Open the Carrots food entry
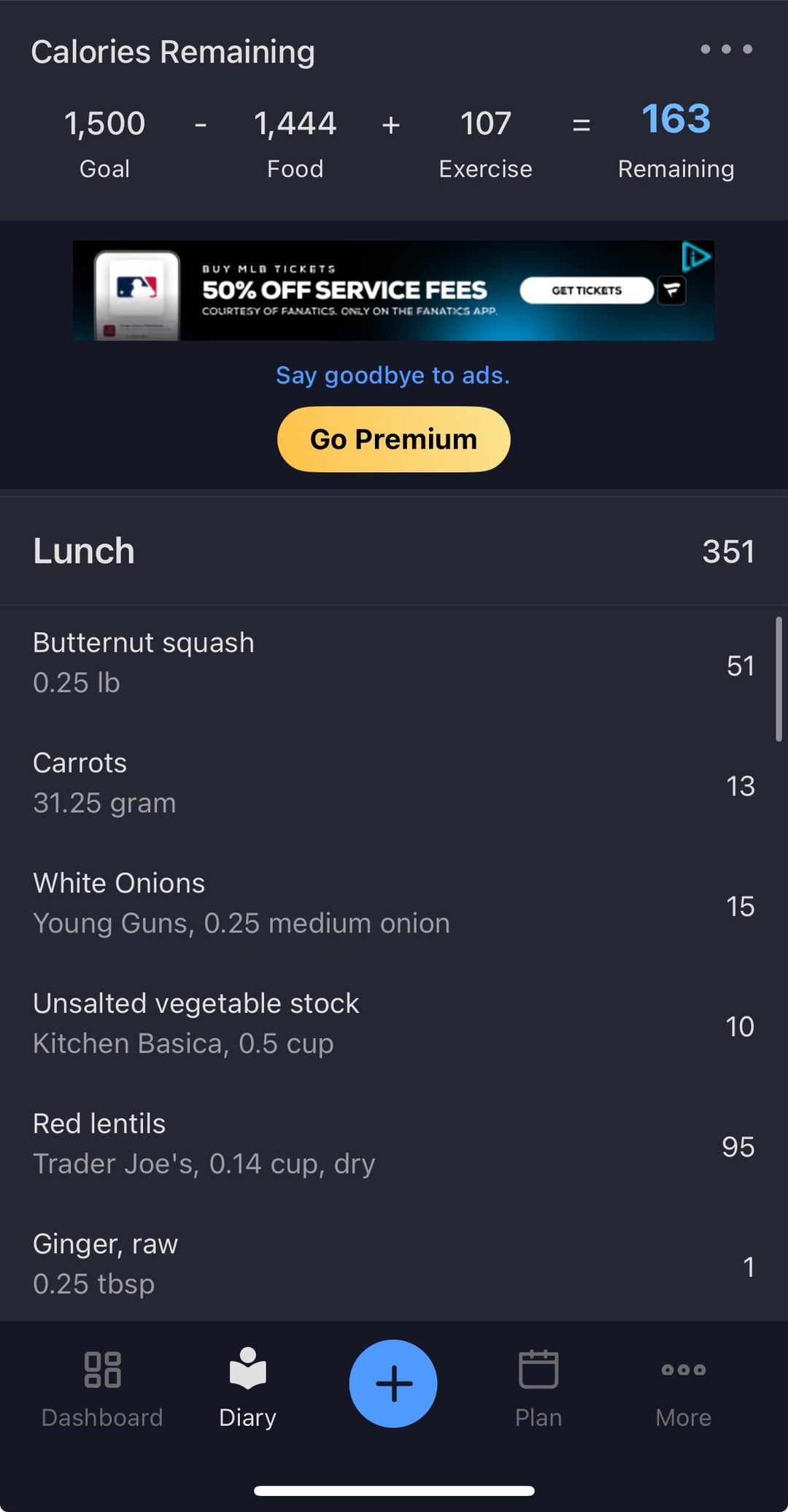 point(394,784)
